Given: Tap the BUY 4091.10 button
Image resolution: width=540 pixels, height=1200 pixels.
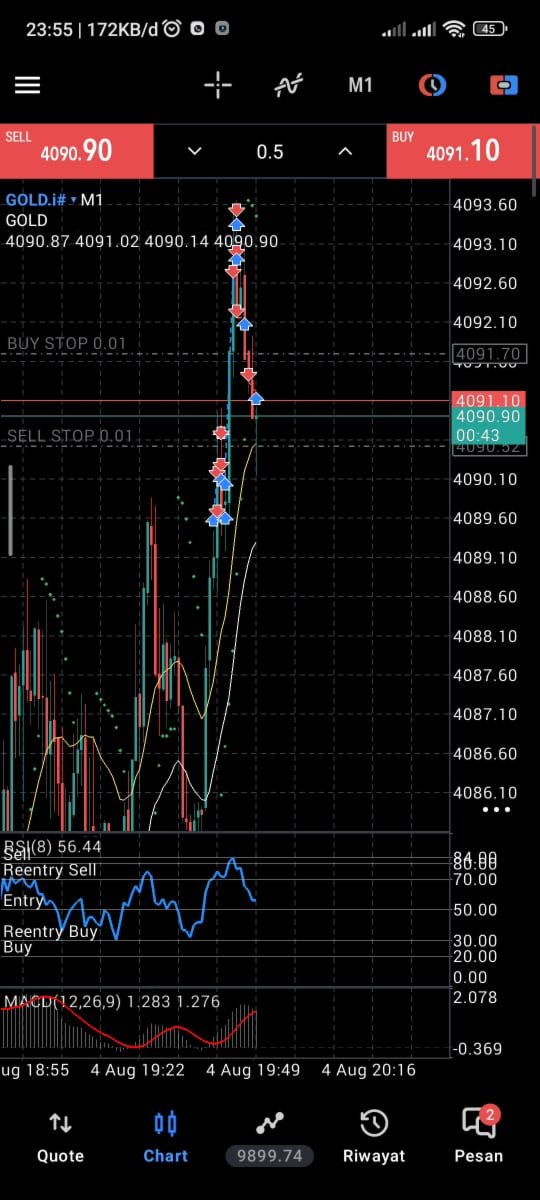Looking at the screenshot, I should [463, 151].
